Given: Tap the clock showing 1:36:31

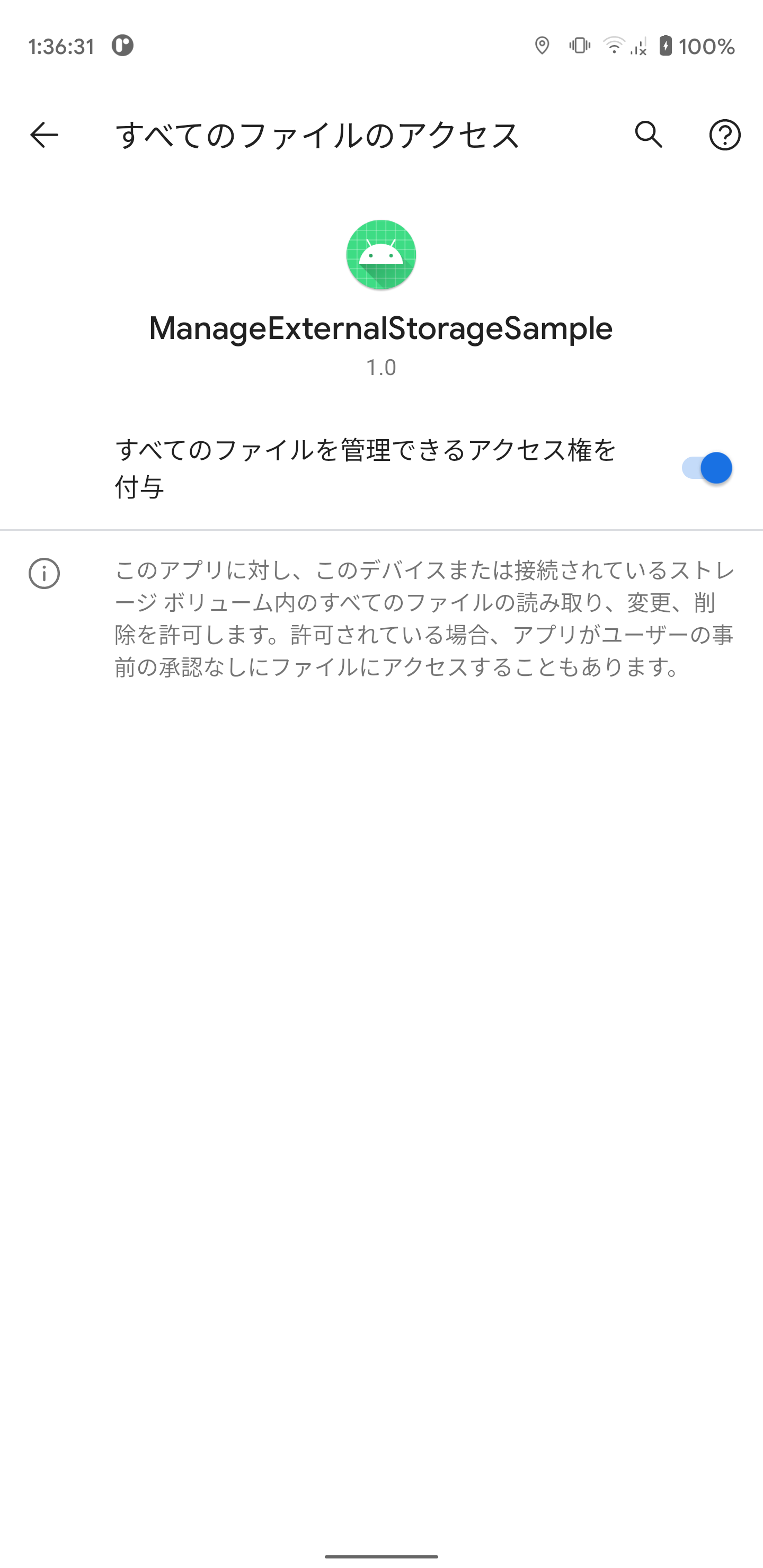Looking at the screenshot, I should pyautogui.click(x=62, y=45).
